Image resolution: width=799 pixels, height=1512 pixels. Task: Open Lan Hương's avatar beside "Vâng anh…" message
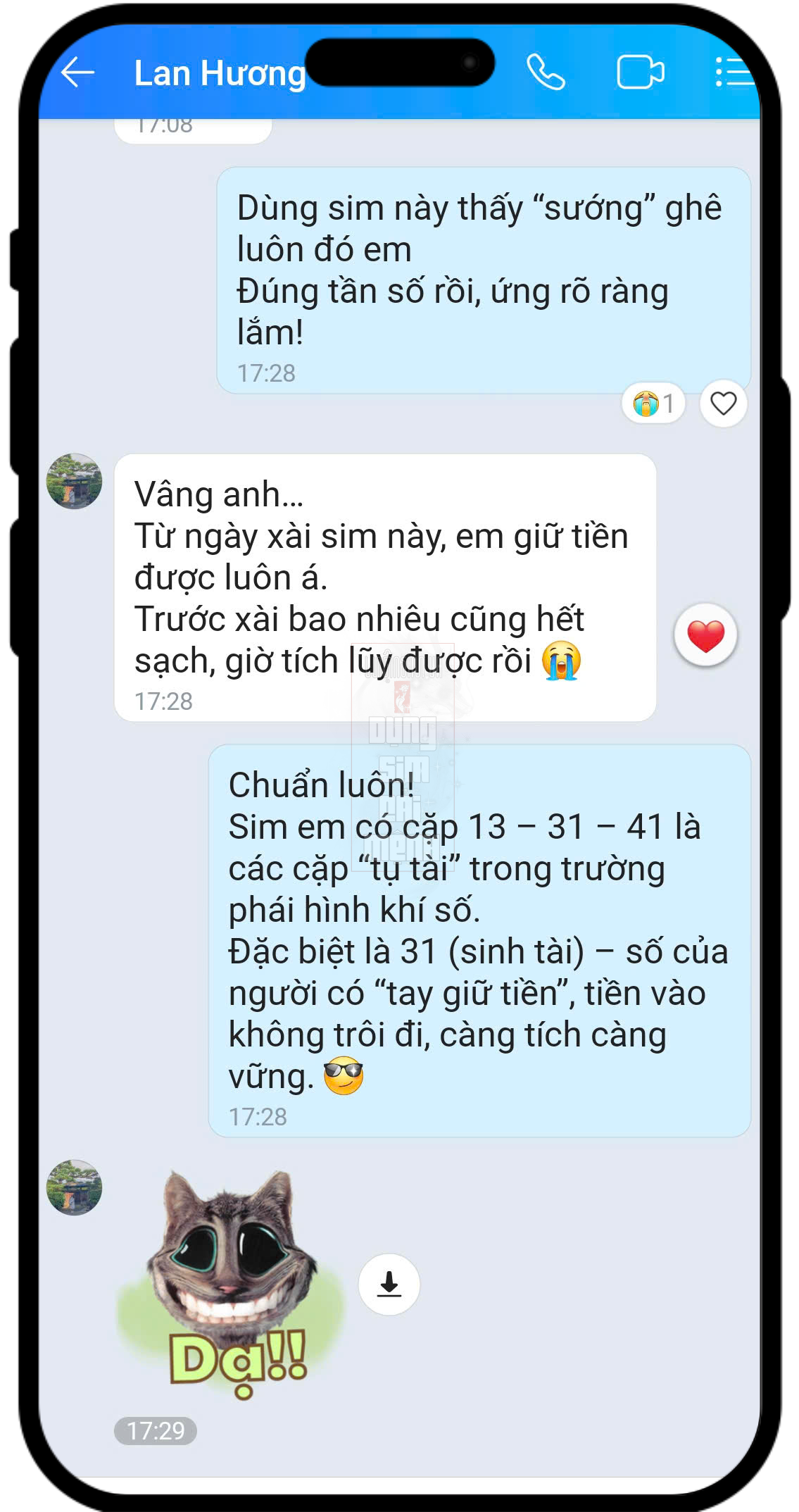[75, 482]
